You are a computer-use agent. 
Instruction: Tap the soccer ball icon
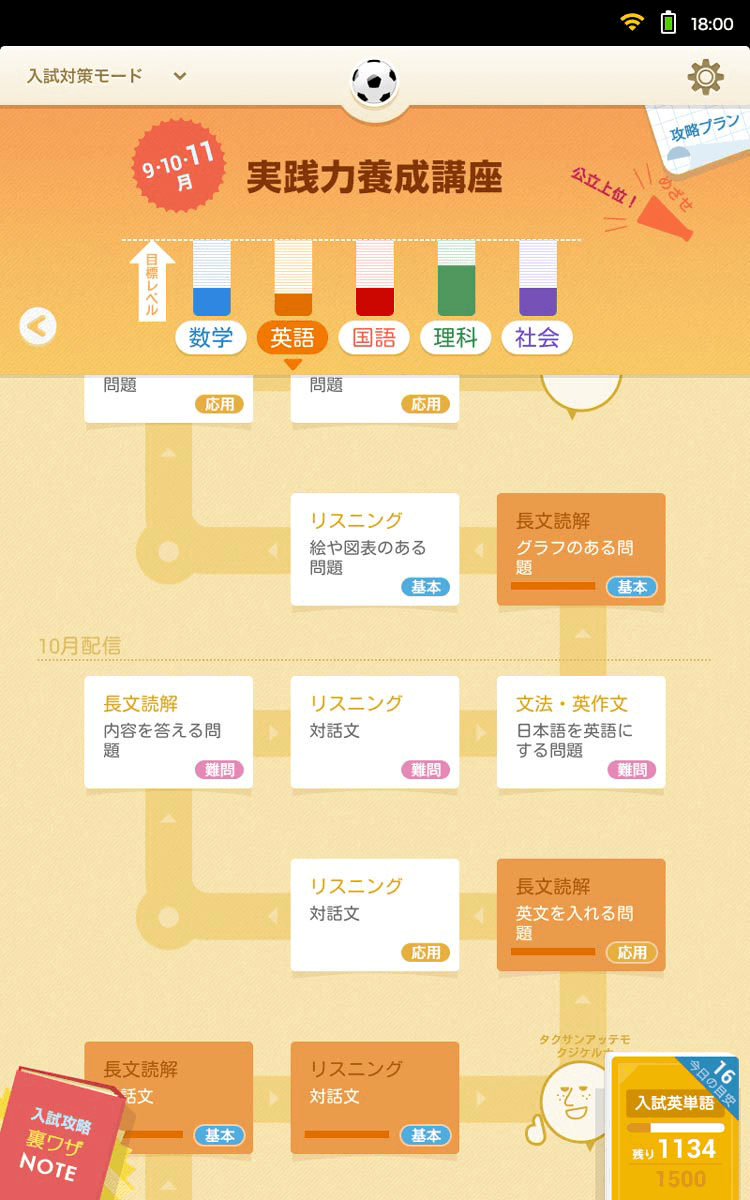tap(375, 83)
